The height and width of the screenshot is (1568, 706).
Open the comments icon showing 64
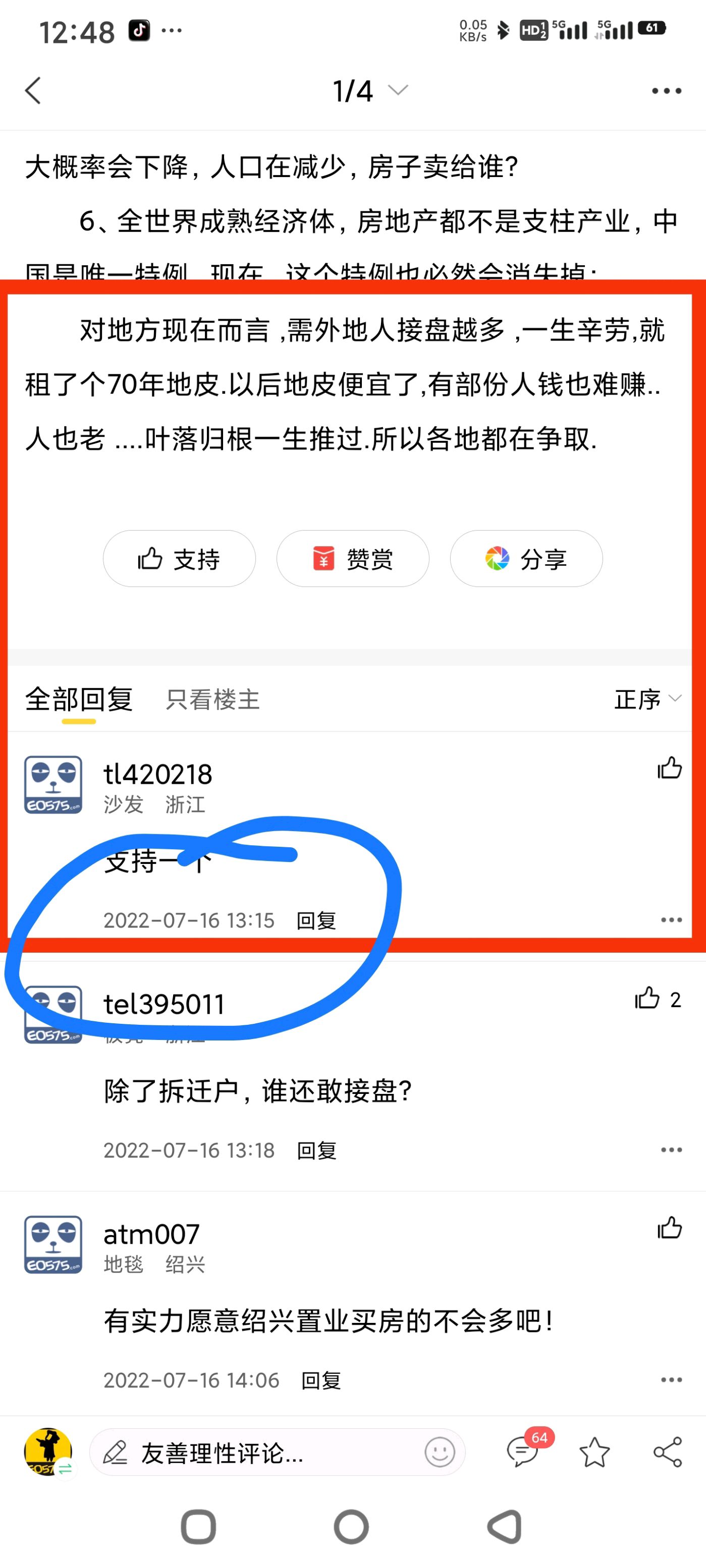(x=524, y=1453)
